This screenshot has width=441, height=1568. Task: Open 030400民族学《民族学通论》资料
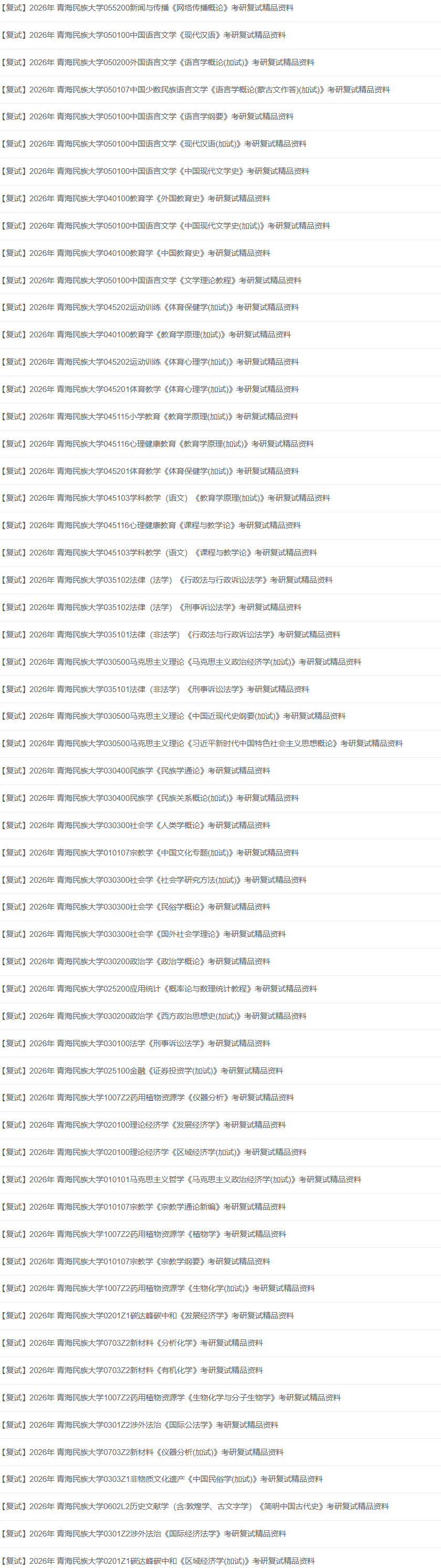click(135, 771)
